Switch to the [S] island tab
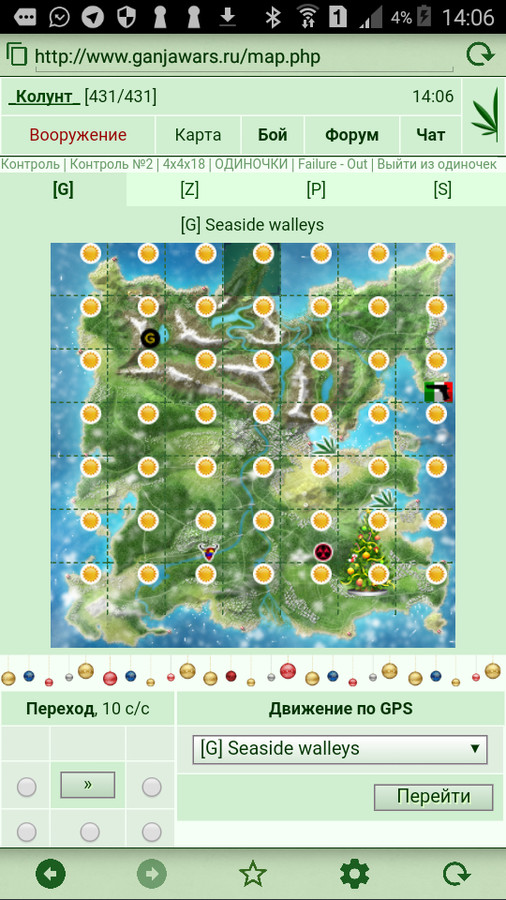The width and height of the screenshot is (506, 900). point(442,190)
